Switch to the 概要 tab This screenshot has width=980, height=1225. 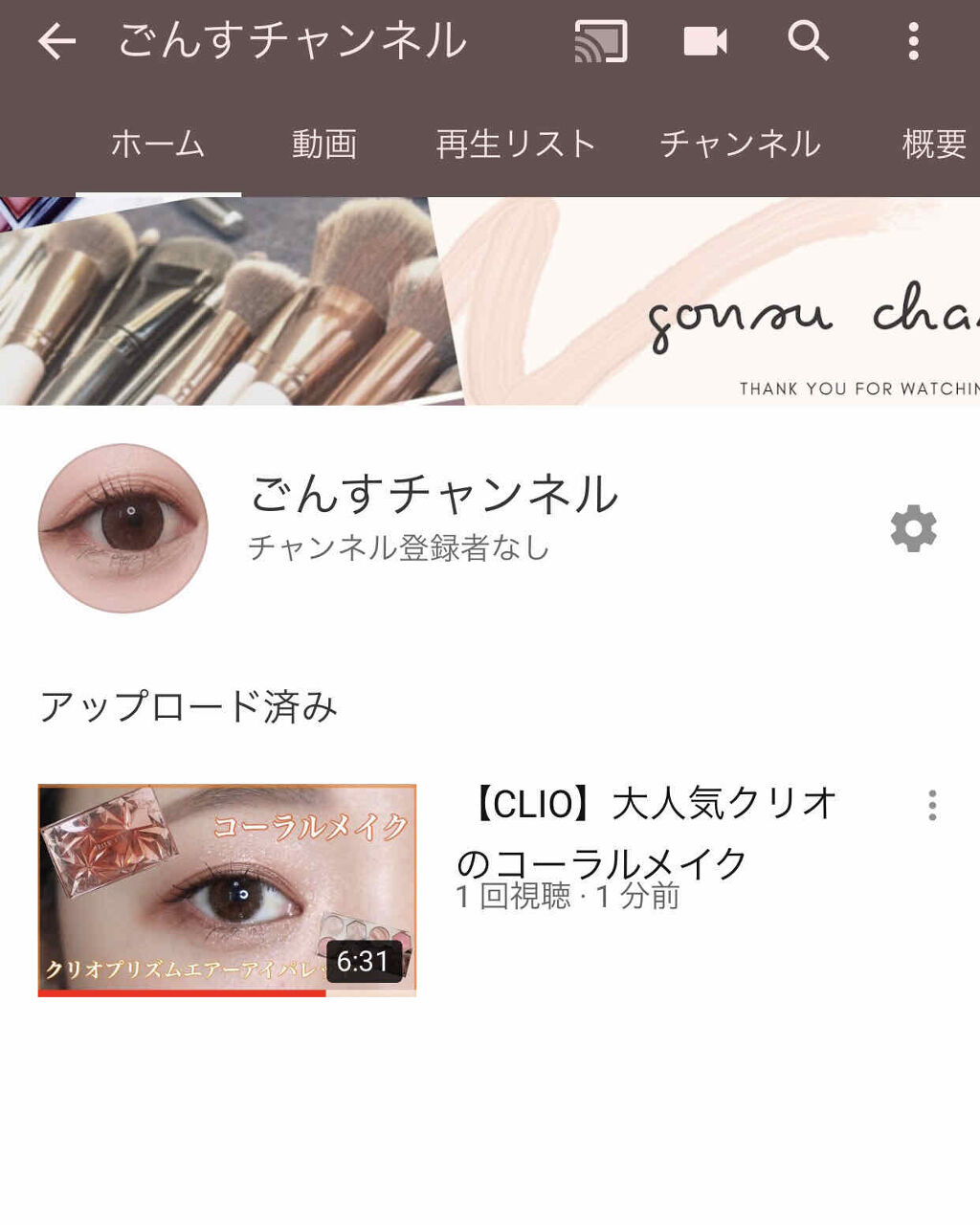933,145
